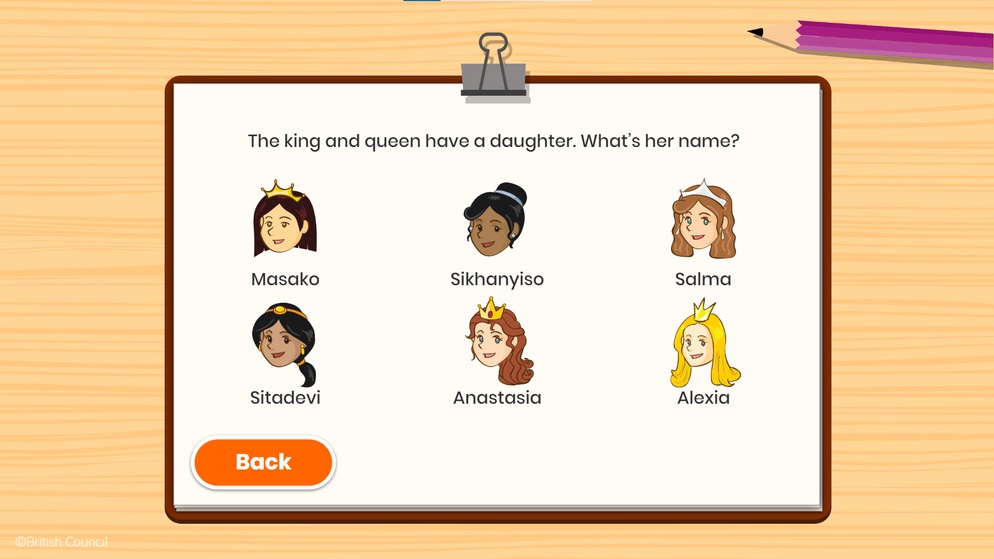994x559 pixels.
Task: Go back with the orange Back button
Action: 263,462
